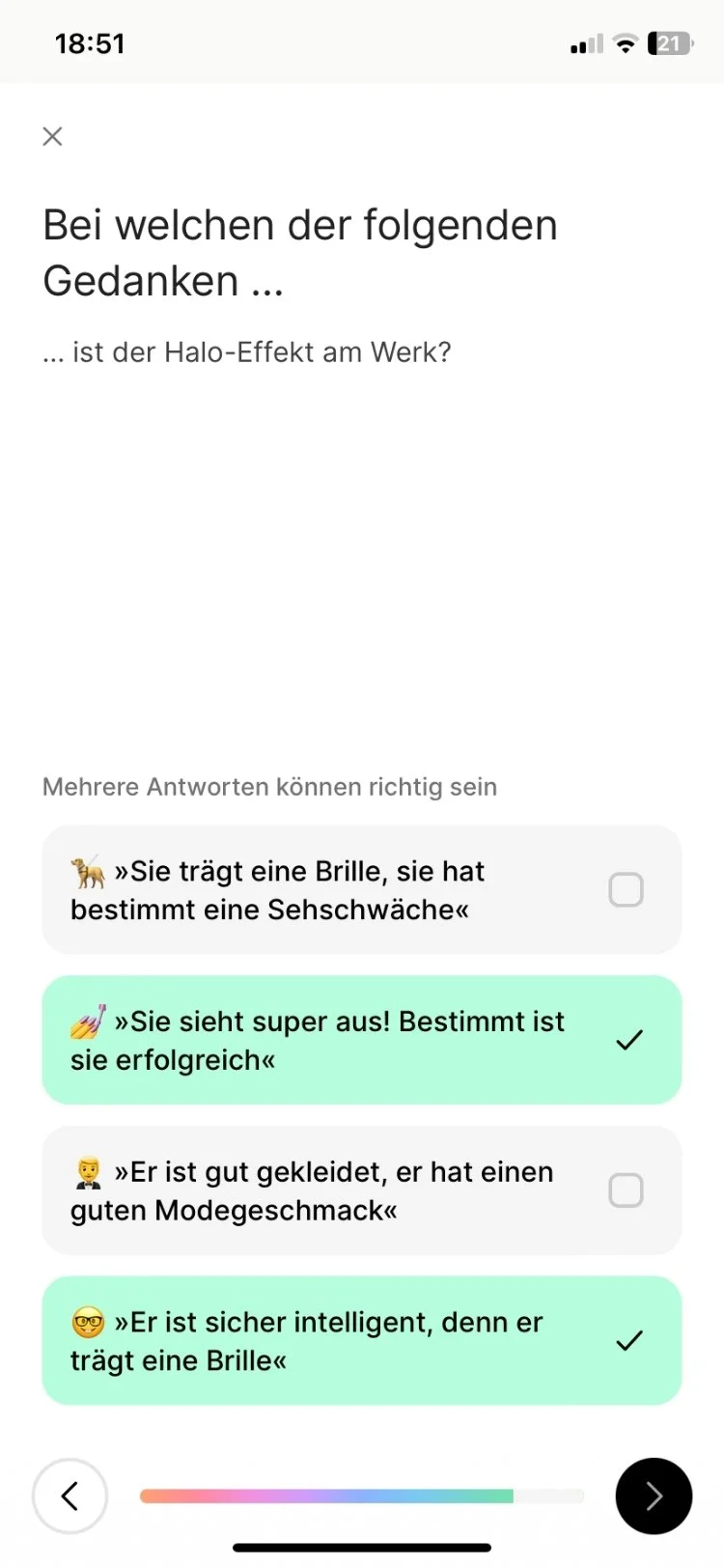This screenshot has height=1568, width=724.
Task: Uncheck the answer 'Er ist sicher intelligent'
Action: [x=362, y=1340]
